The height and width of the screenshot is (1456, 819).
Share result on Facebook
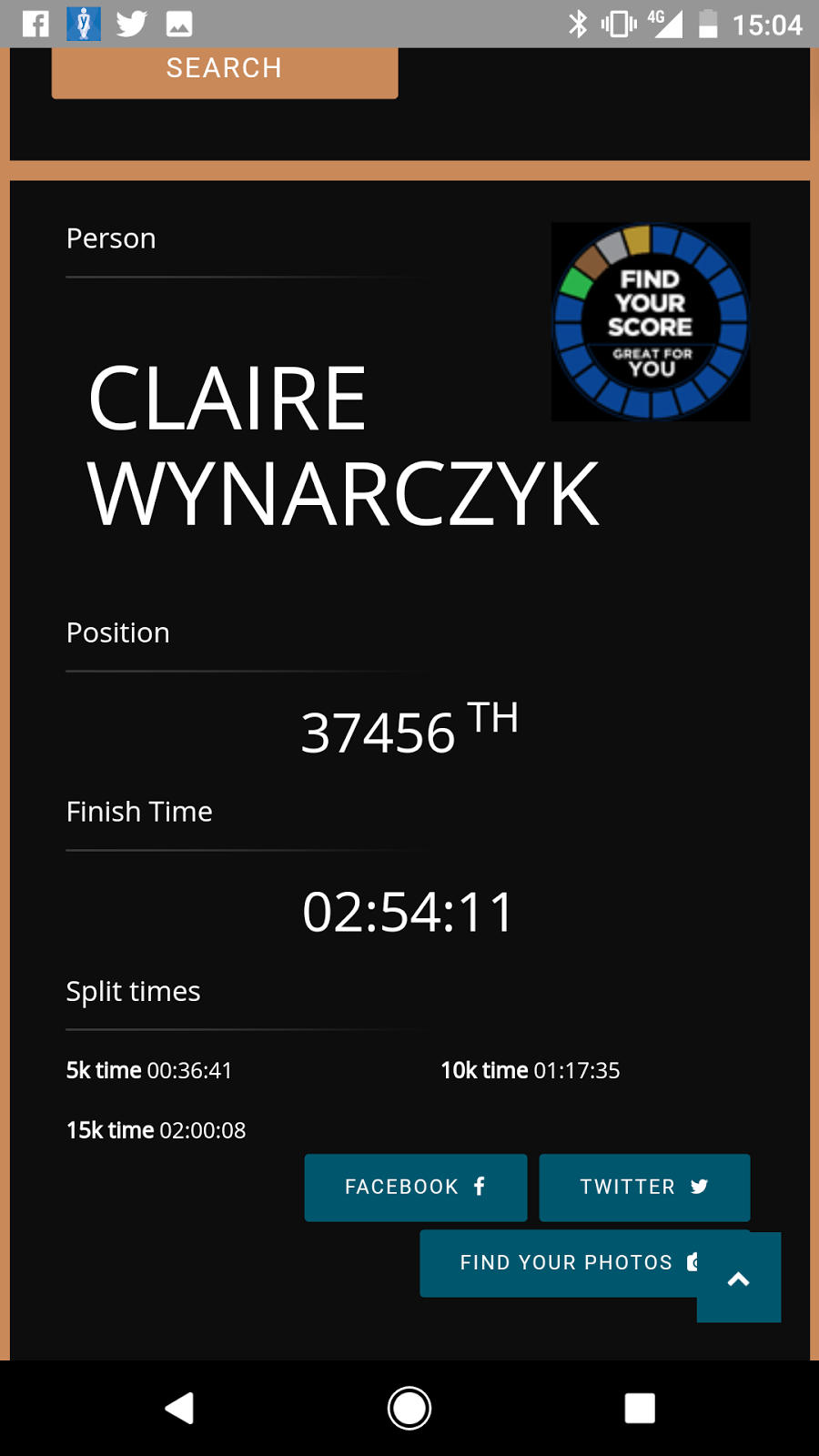(415, 1187)
